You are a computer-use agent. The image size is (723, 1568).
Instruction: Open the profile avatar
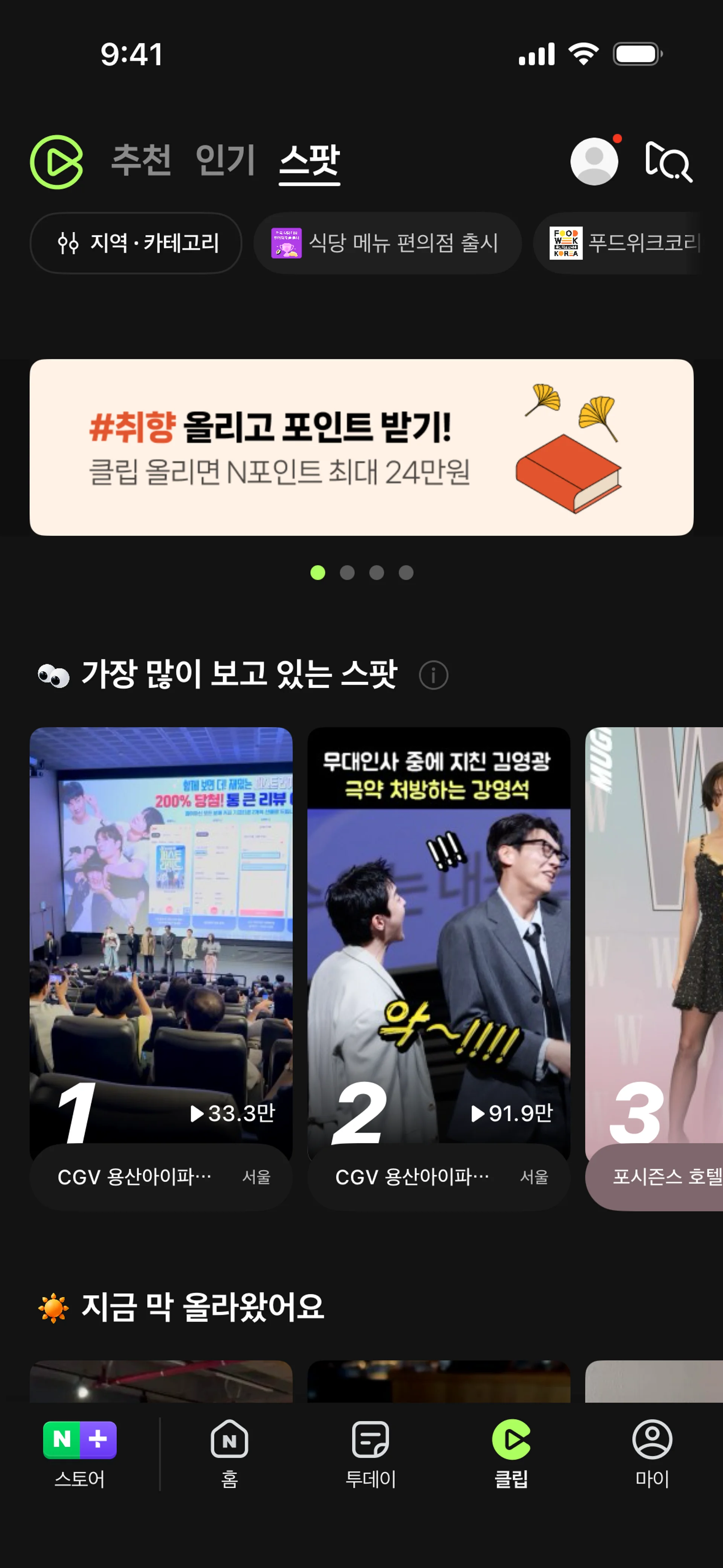pyautogui.click(x=594, y=161)
